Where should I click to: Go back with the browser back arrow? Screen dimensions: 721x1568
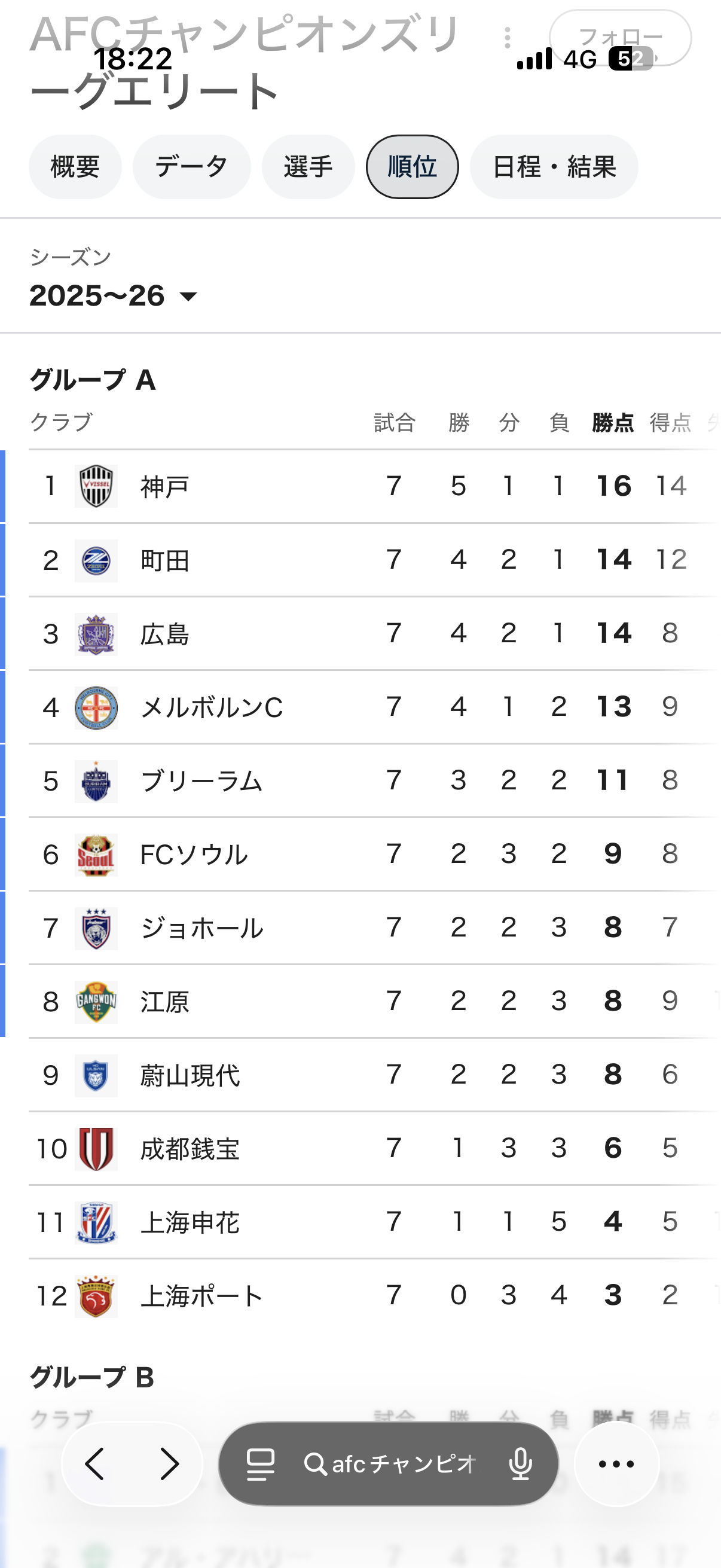pos(95,1464)
